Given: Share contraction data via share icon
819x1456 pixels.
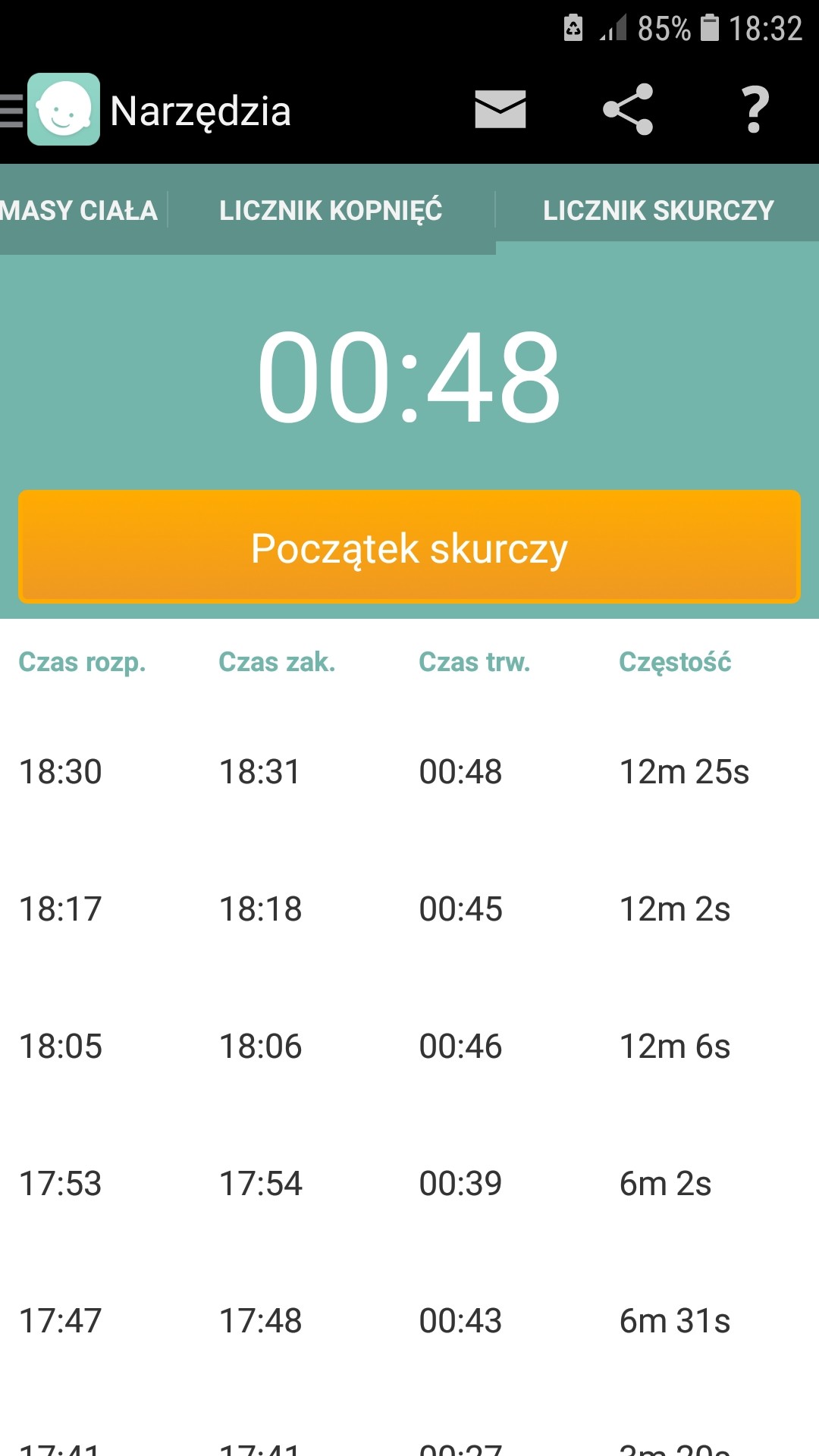Looking at the screenshot, I should [x=628, y=110].
